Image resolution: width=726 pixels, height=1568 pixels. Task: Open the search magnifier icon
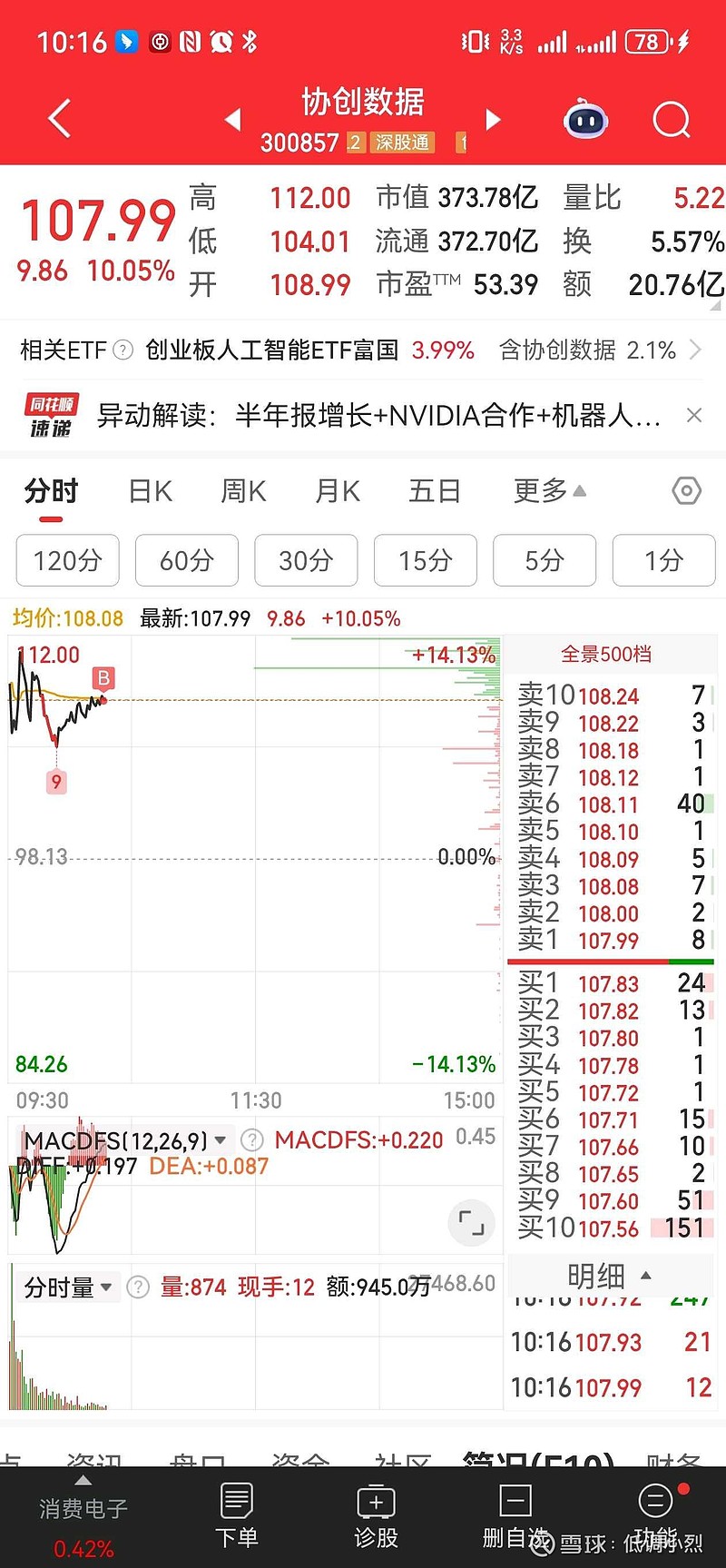tap(672, 119)
